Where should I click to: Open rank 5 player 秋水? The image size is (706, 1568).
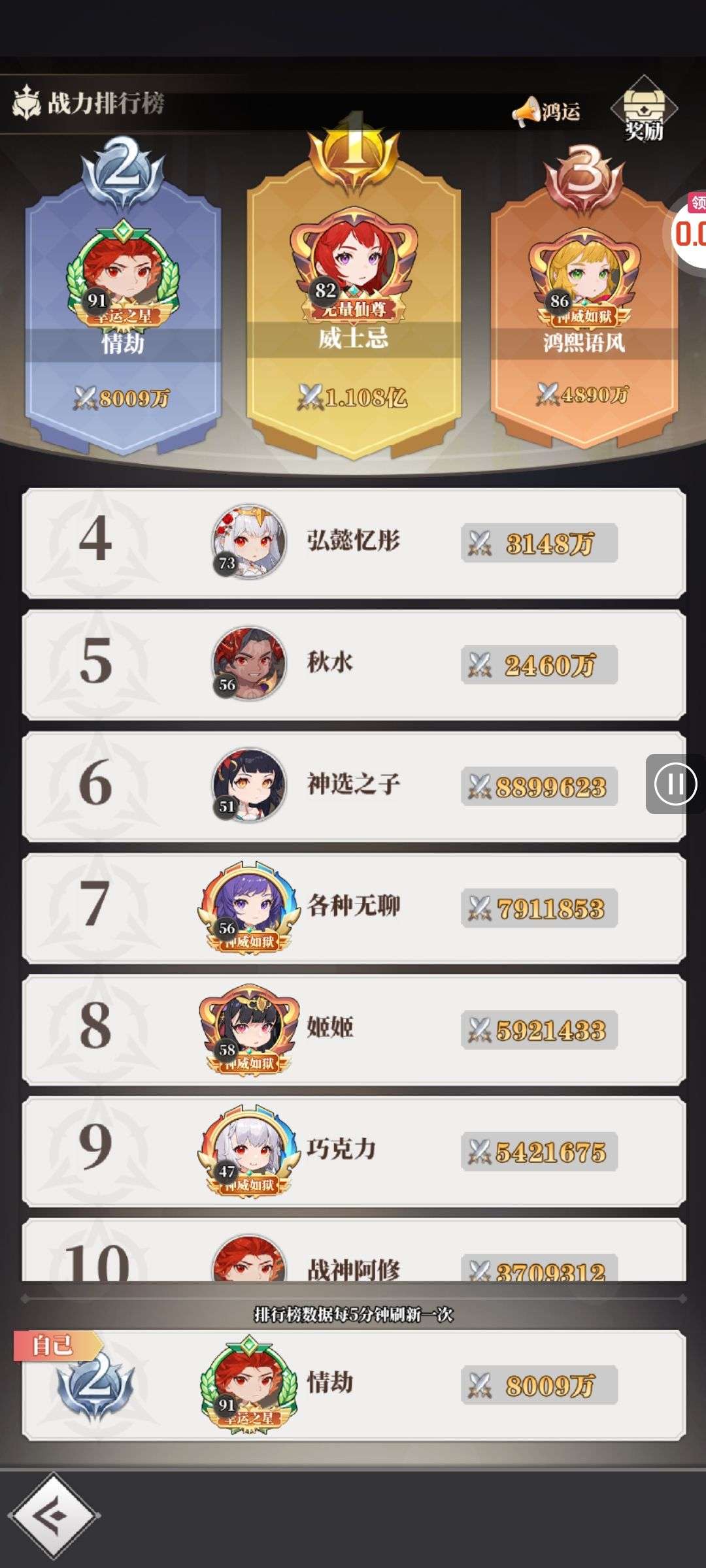pos(353,664)
